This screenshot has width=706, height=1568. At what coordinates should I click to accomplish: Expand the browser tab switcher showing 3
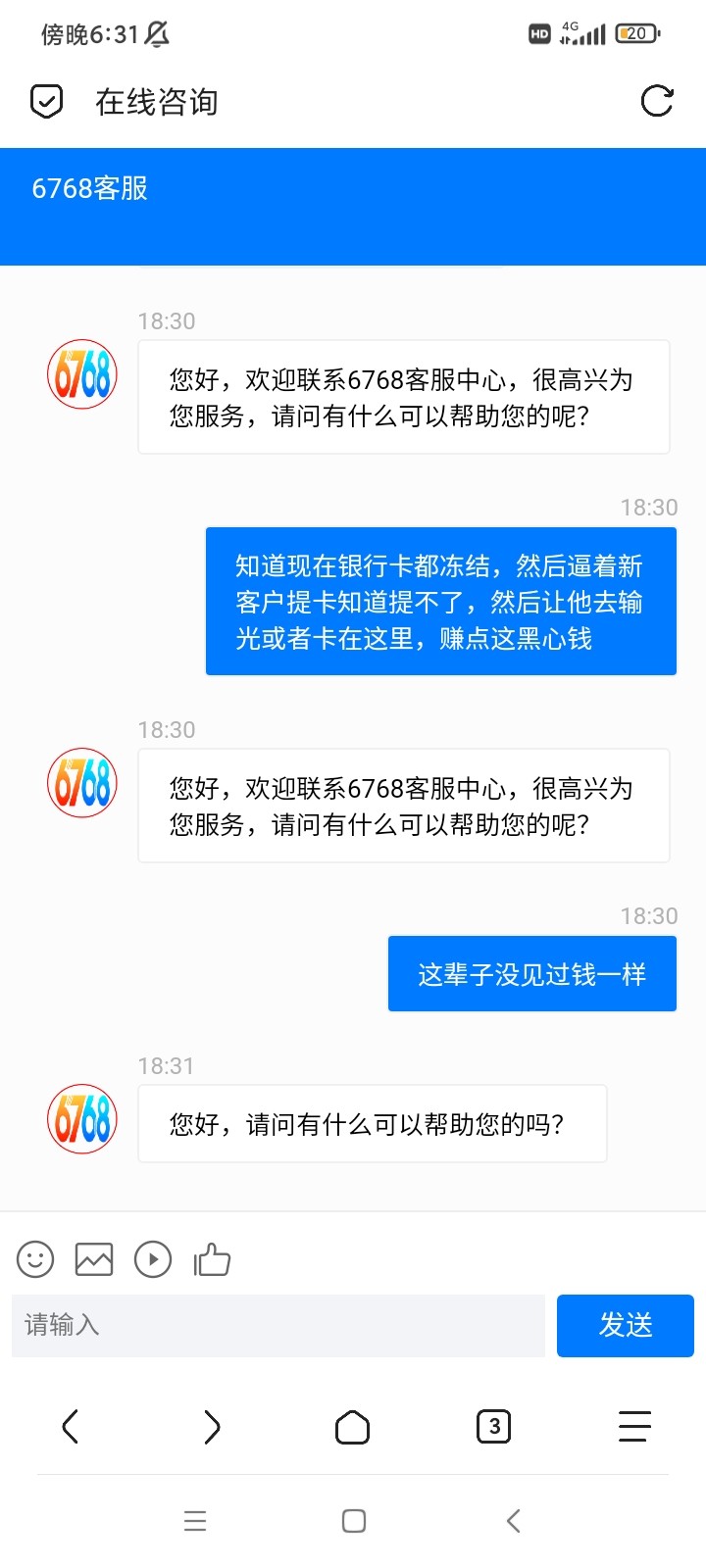click(494, 1427)
